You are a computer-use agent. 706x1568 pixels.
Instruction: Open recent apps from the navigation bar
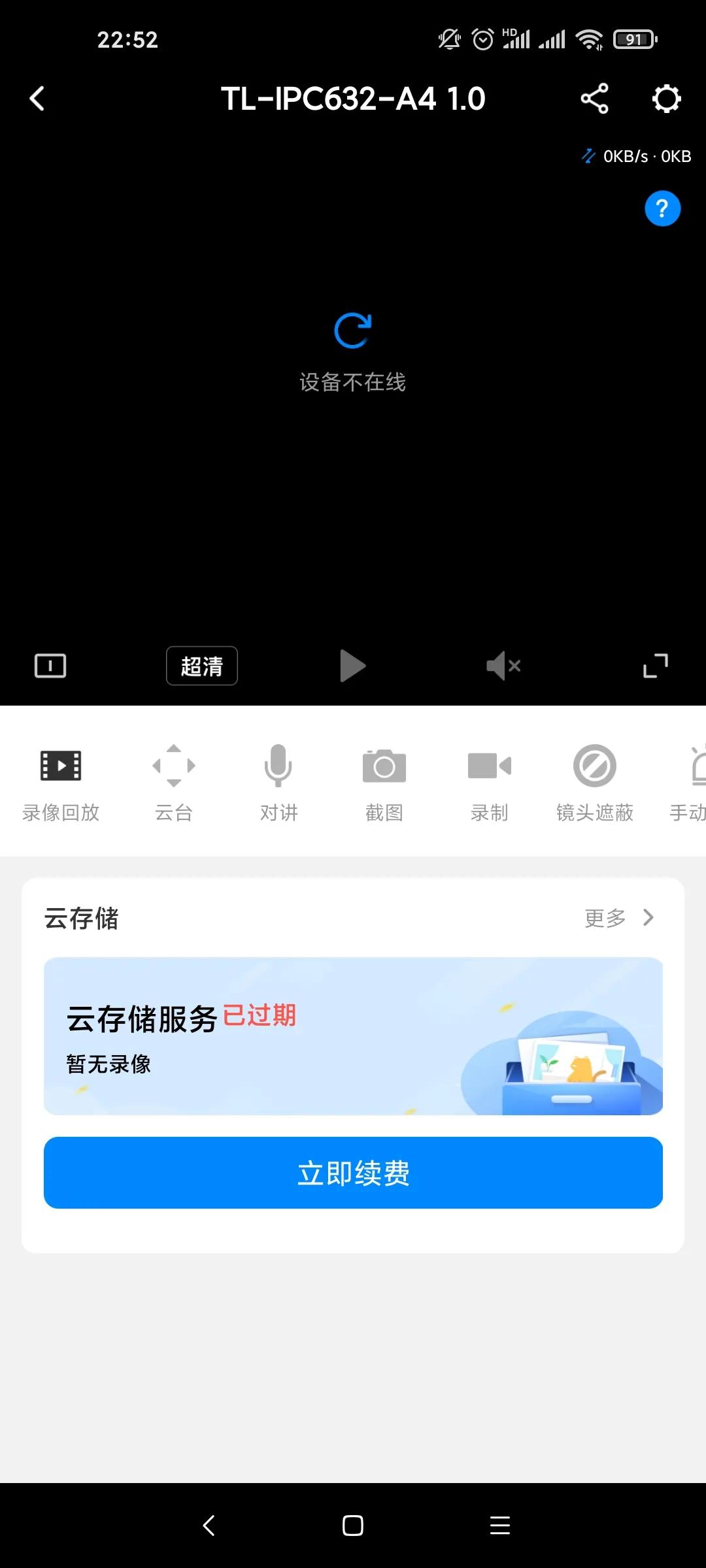[x=500, y=1524]
